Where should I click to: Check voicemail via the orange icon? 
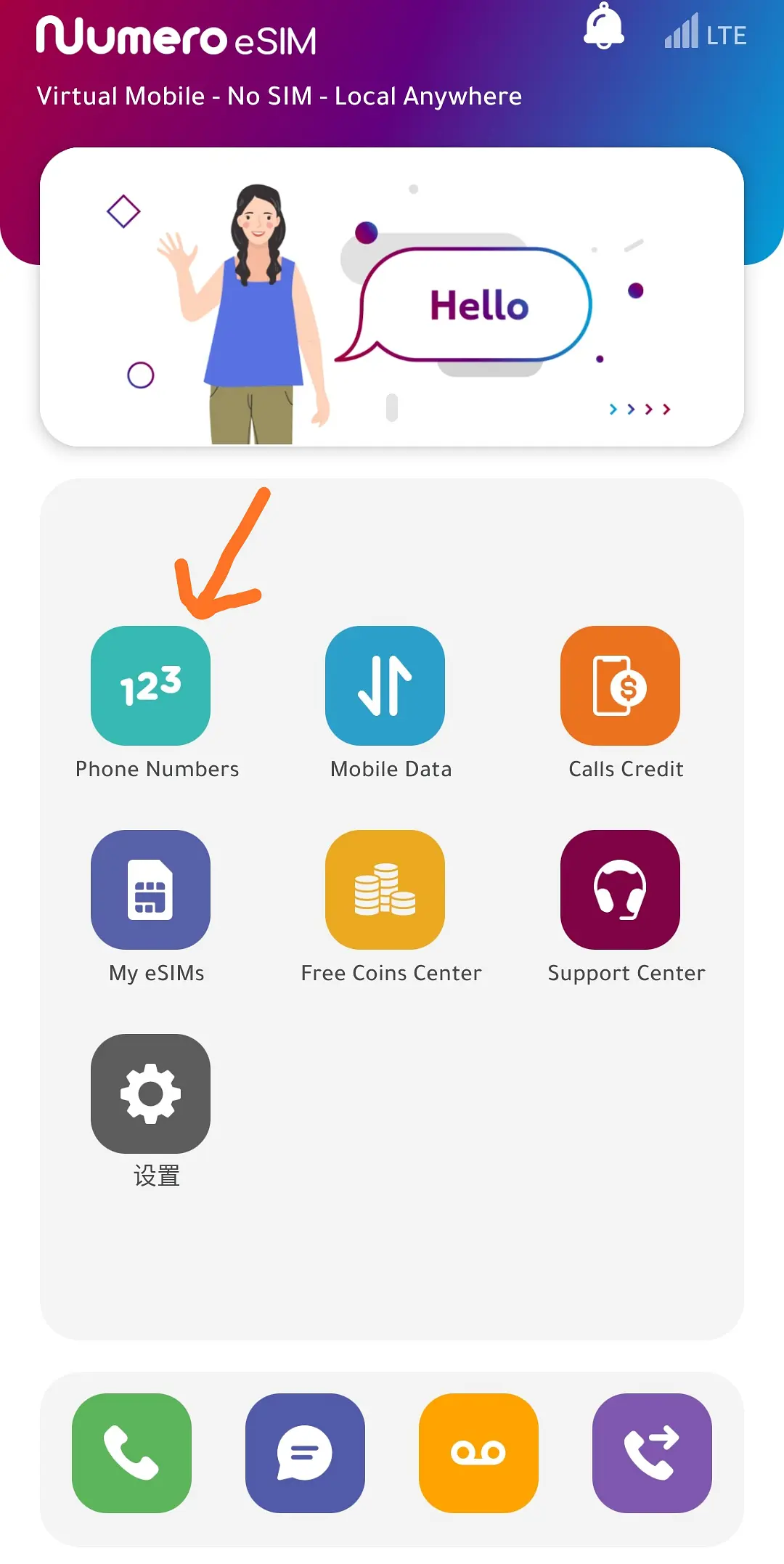[x=478, y=1453]
